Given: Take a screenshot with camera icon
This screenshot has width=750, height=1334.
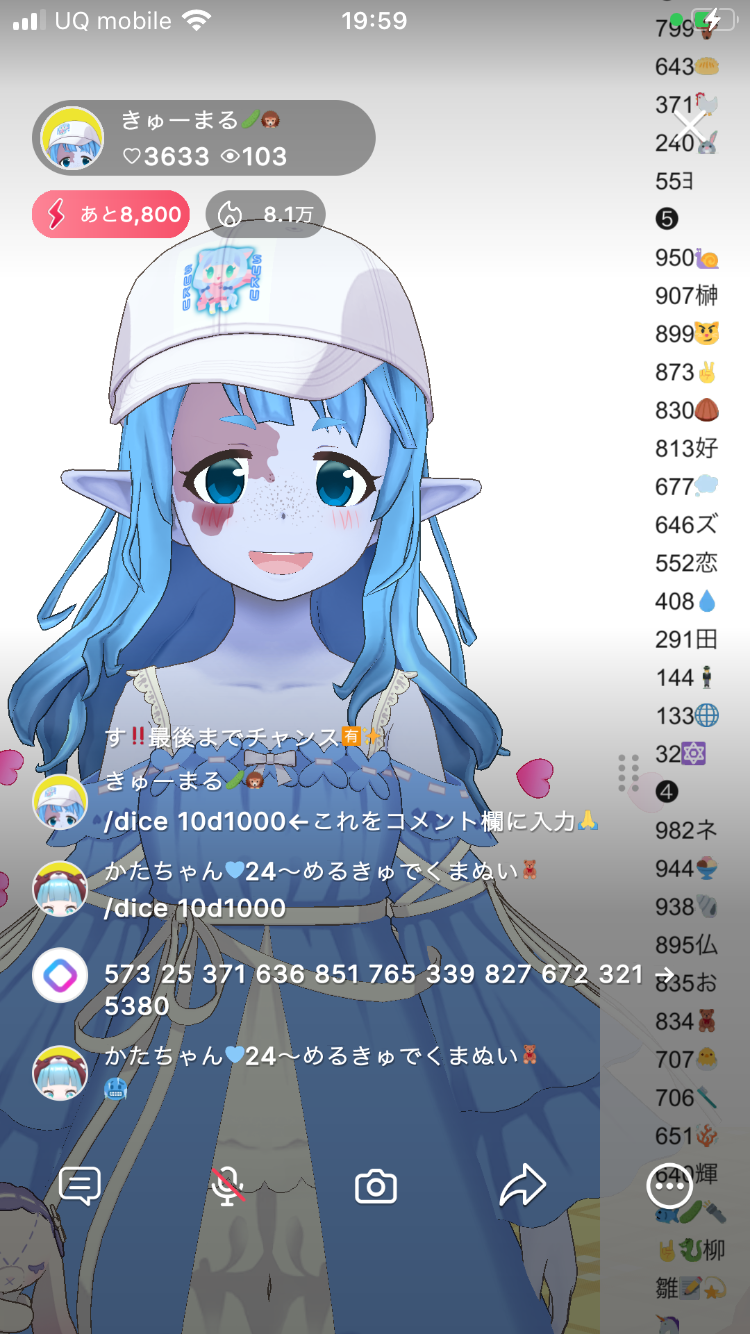Looking at the screenshot, I should click(376, 1187).
